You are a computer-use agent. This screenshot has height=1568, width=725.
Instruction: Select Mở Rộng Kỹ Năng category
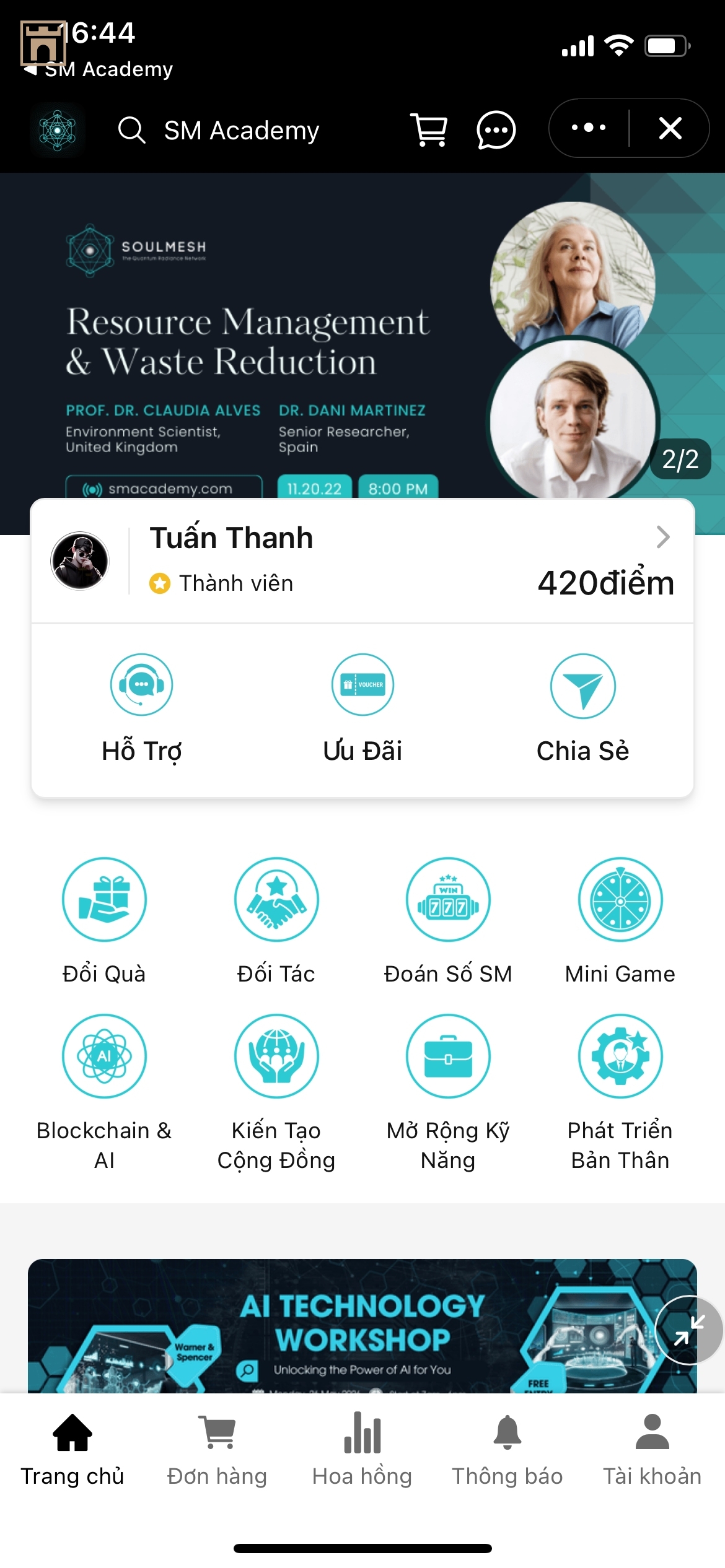448,1090
